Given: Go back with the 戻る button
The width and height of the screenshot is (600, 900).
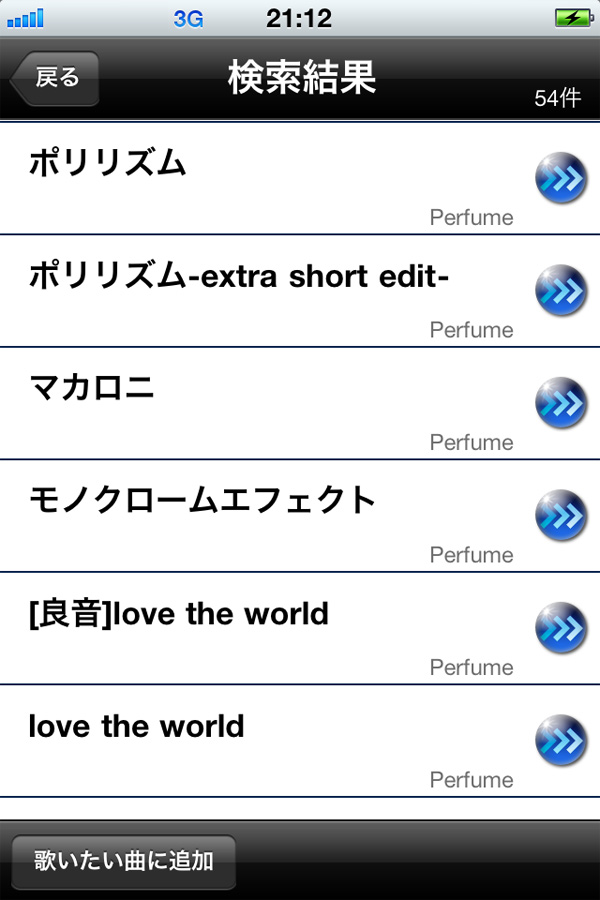Looking at the screenshot, I should click(57, 78).
